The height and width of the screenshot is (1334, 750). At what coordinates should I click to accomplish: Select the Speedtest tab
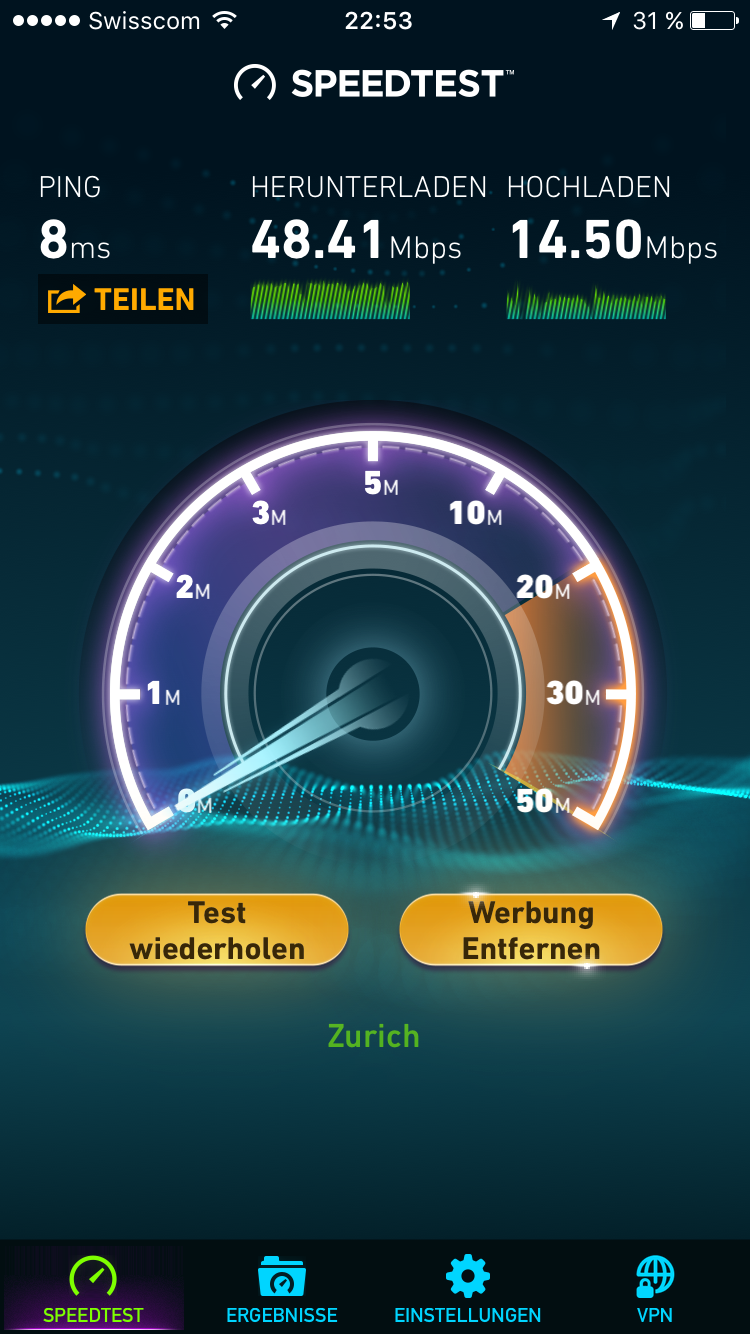pyautogui.click(x=93, y=1290)
